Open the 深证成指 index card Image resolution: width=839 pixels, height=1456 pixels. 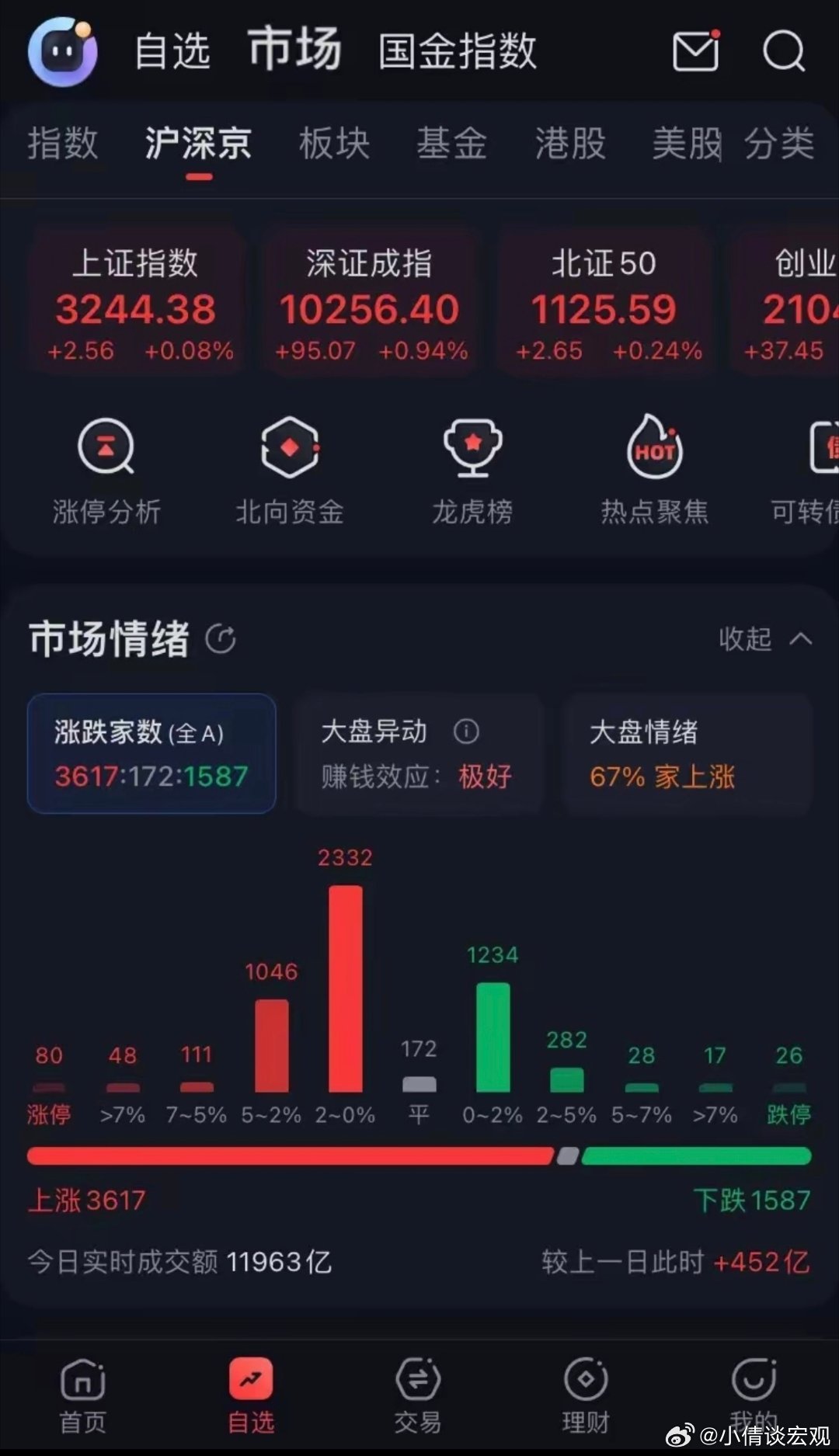click(x=370, y=304)
